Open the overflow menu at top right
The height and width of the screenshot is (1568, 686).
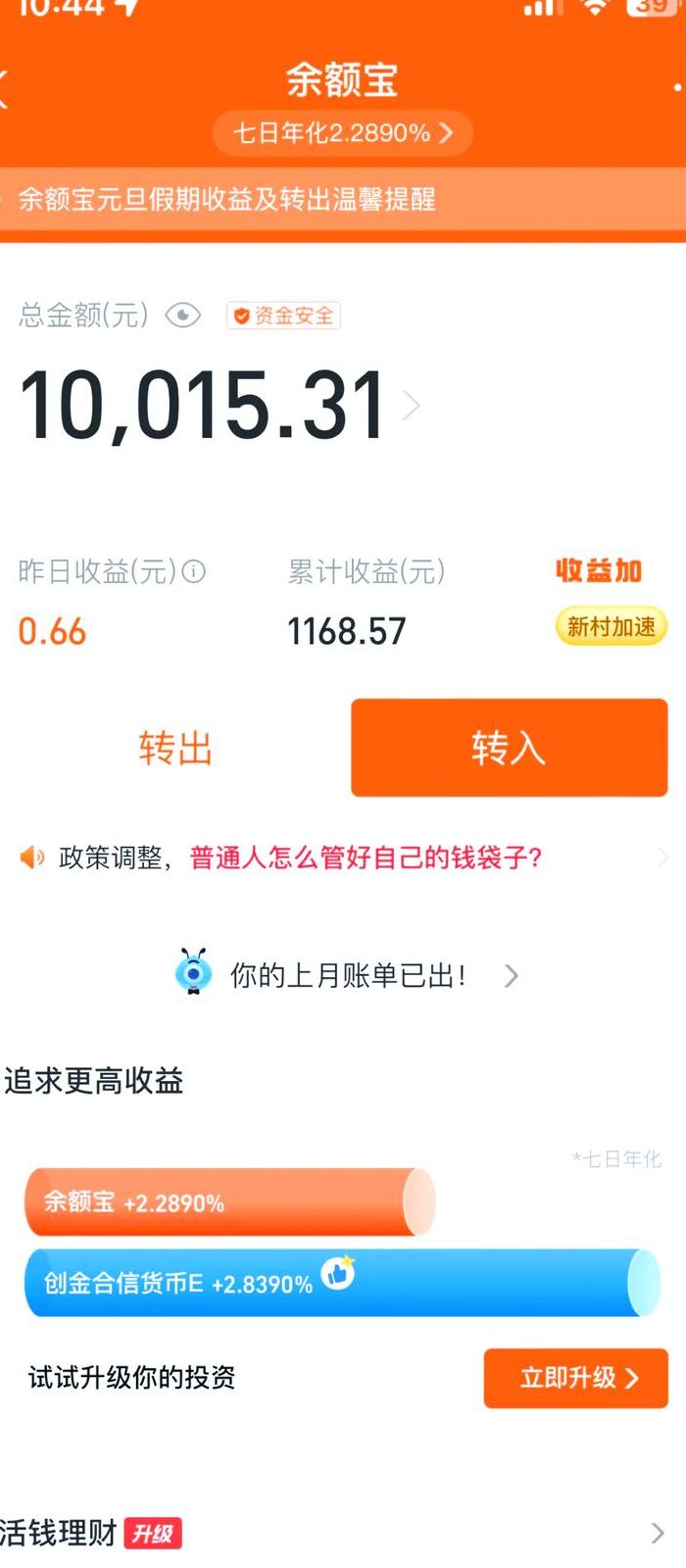(x=677, y=88)
